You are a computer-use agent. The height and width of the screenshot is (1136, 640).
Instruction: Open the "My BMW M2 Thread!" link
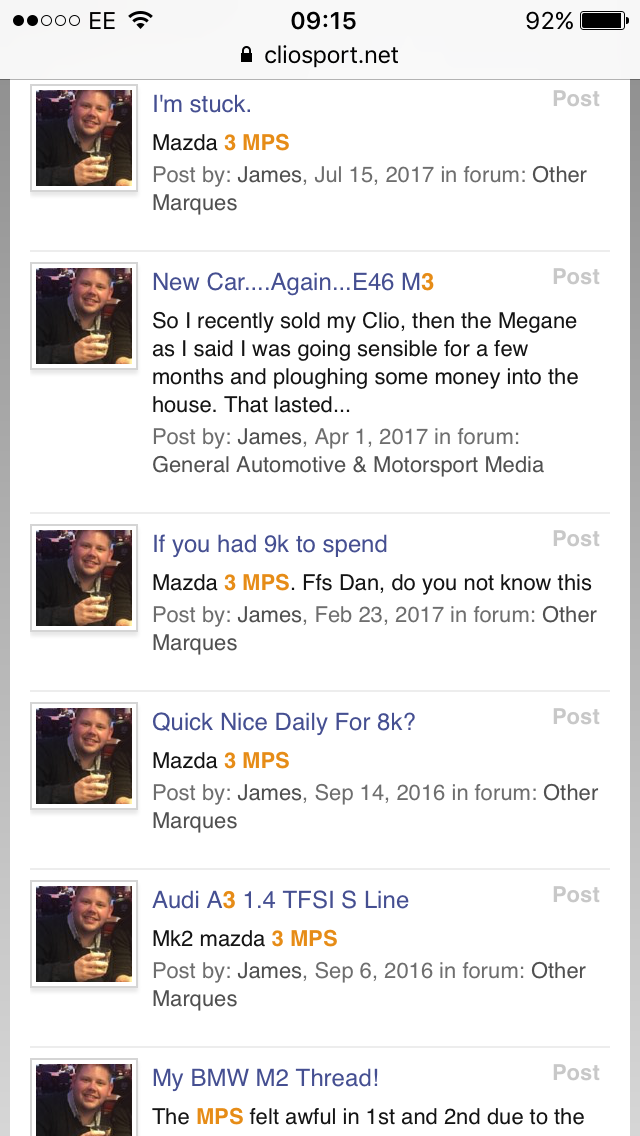[265, 1078]
